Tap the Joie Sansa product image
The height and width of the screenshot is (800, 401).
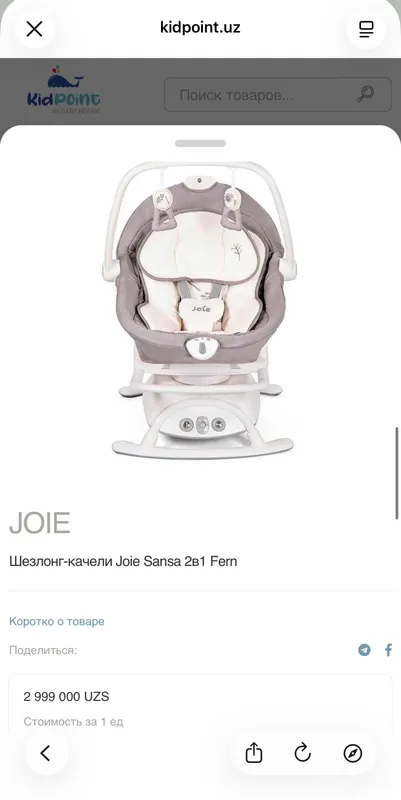tap(200, 309)
